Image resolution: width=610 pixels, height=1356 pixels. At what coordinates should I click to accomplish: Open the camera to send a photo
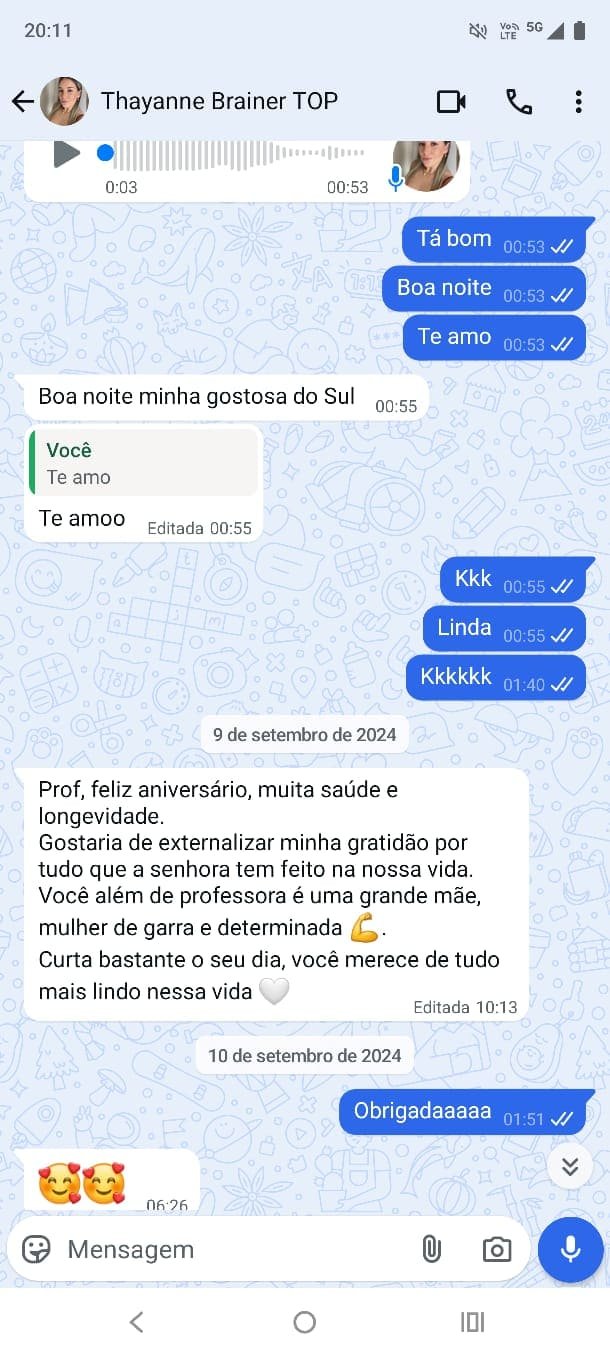(x=496, y=1249)
